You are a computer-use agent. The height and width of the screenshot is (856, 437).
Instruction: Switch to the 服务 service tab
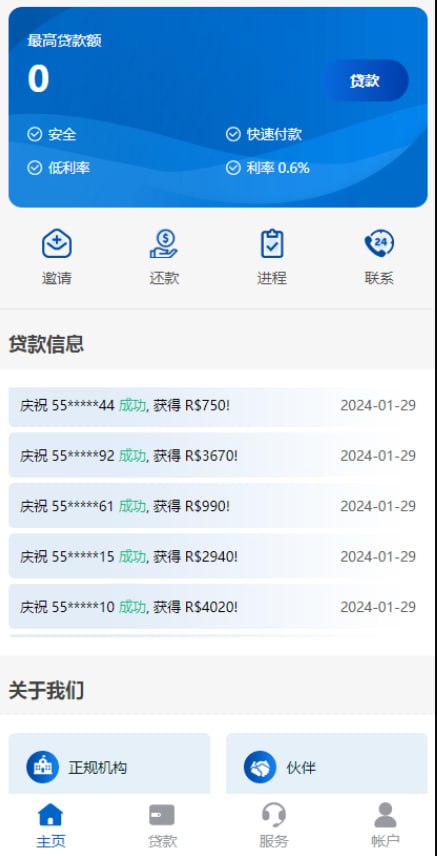tap(274, 825)
